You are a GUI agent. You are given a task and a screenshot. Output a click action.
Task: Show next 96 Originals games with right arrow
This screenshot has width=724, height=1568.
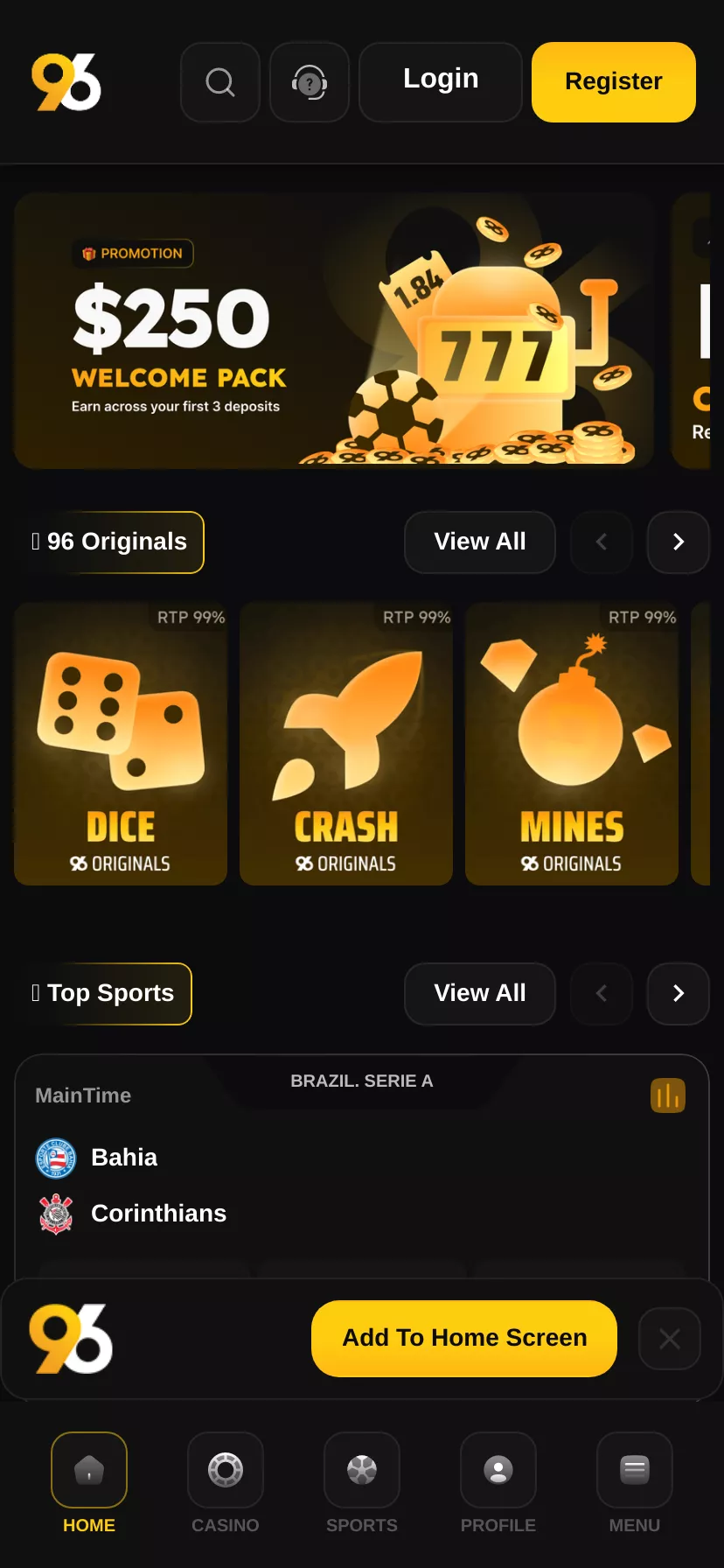pyautogui.click(x=679, y=542)
